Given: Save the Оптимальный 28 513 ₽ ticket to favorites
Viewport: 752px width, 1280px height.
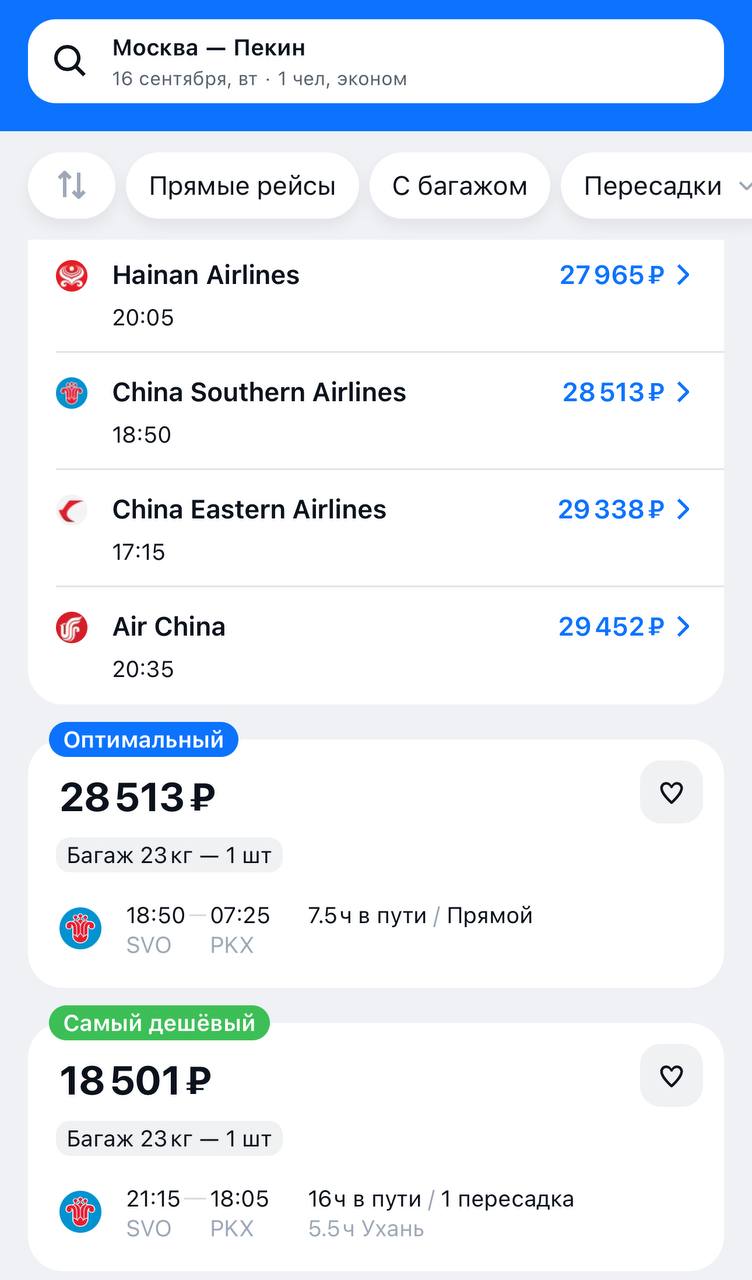Looking at the screenshot, I should click(x=671, y=792).
